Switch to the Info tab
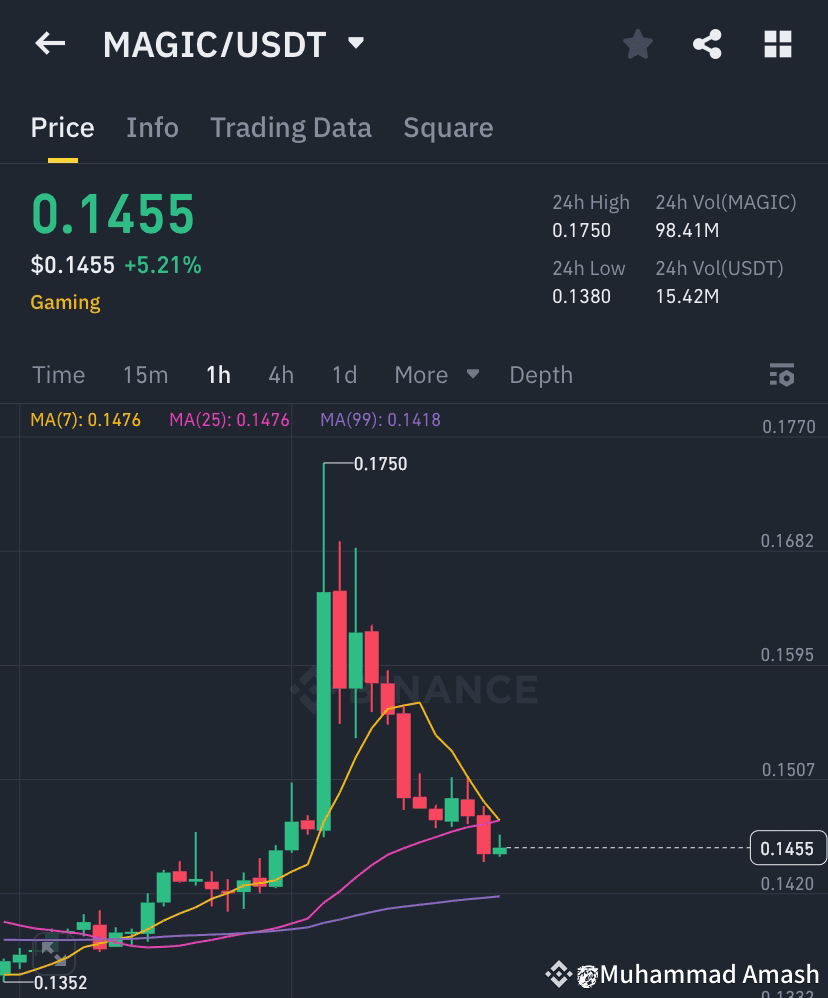Image resolution: width=828 pixels, height=998 pixels. coord(152,127)
